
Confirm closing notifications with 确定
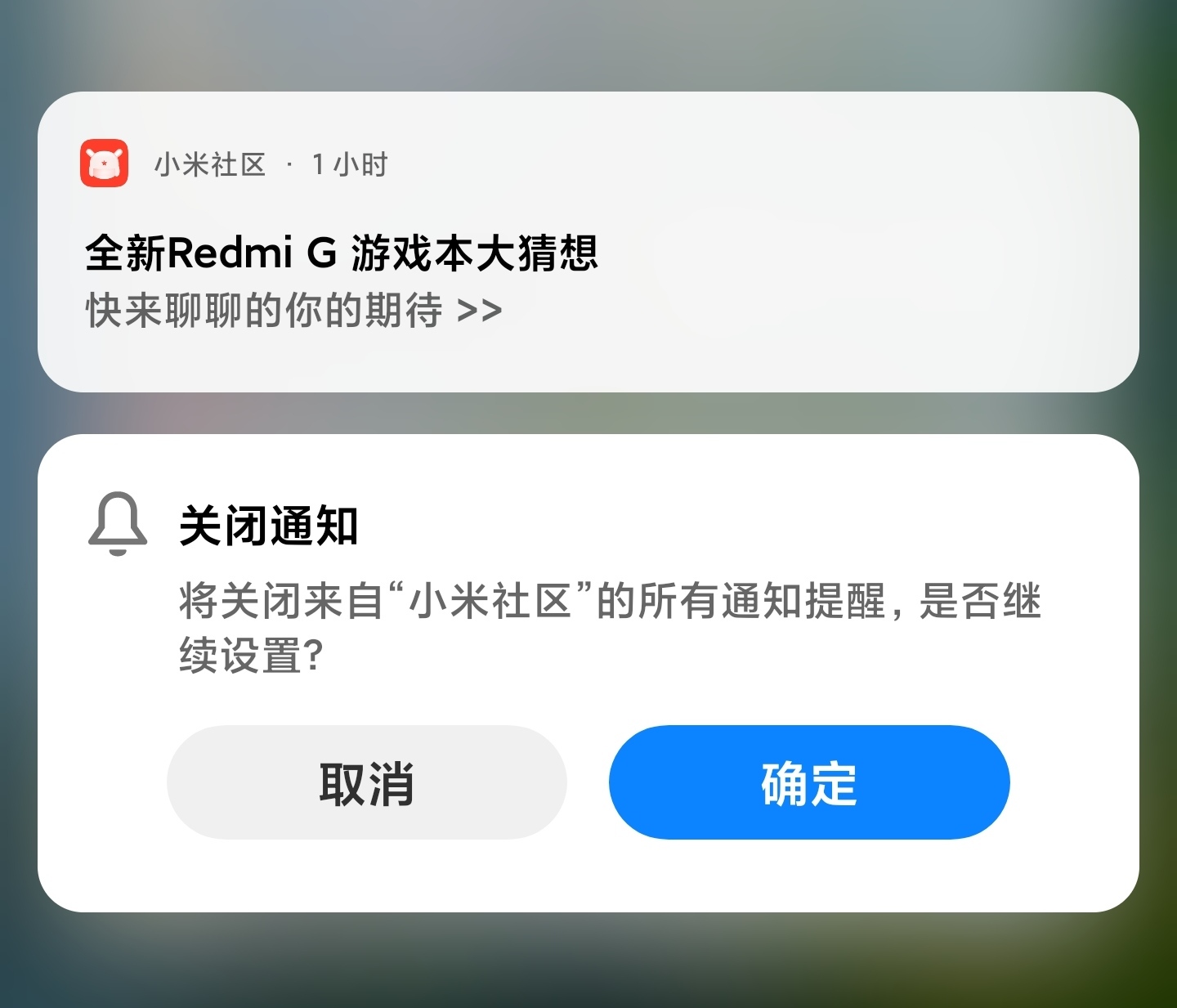(x=809, y=782)
